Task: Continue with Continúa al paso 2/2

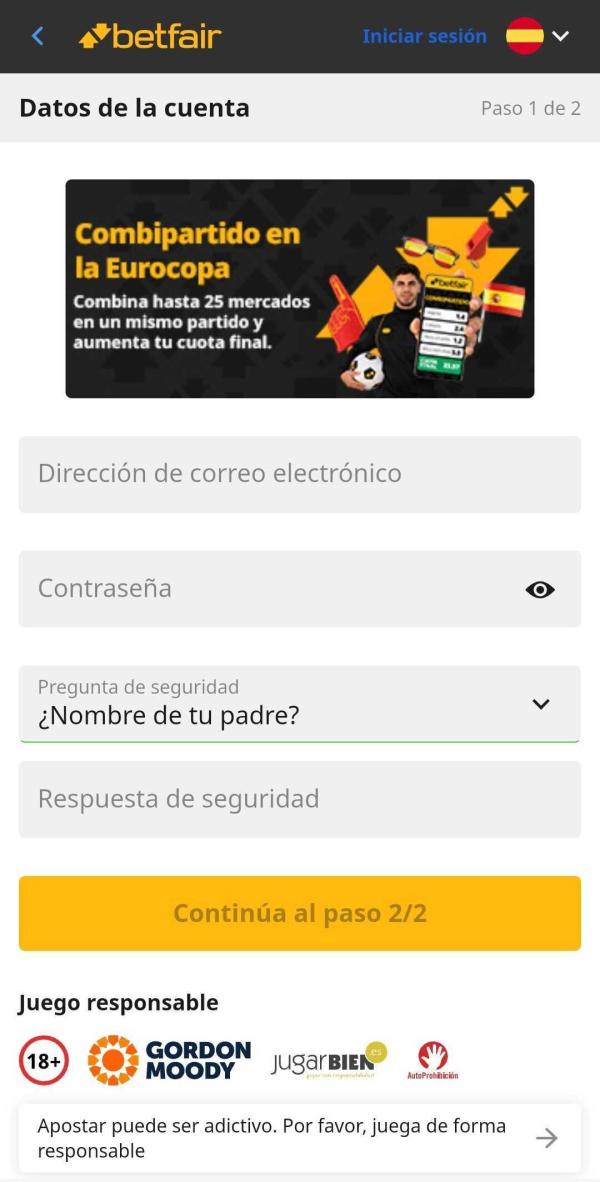Action: pyautogui.click(x=299, y=913)
